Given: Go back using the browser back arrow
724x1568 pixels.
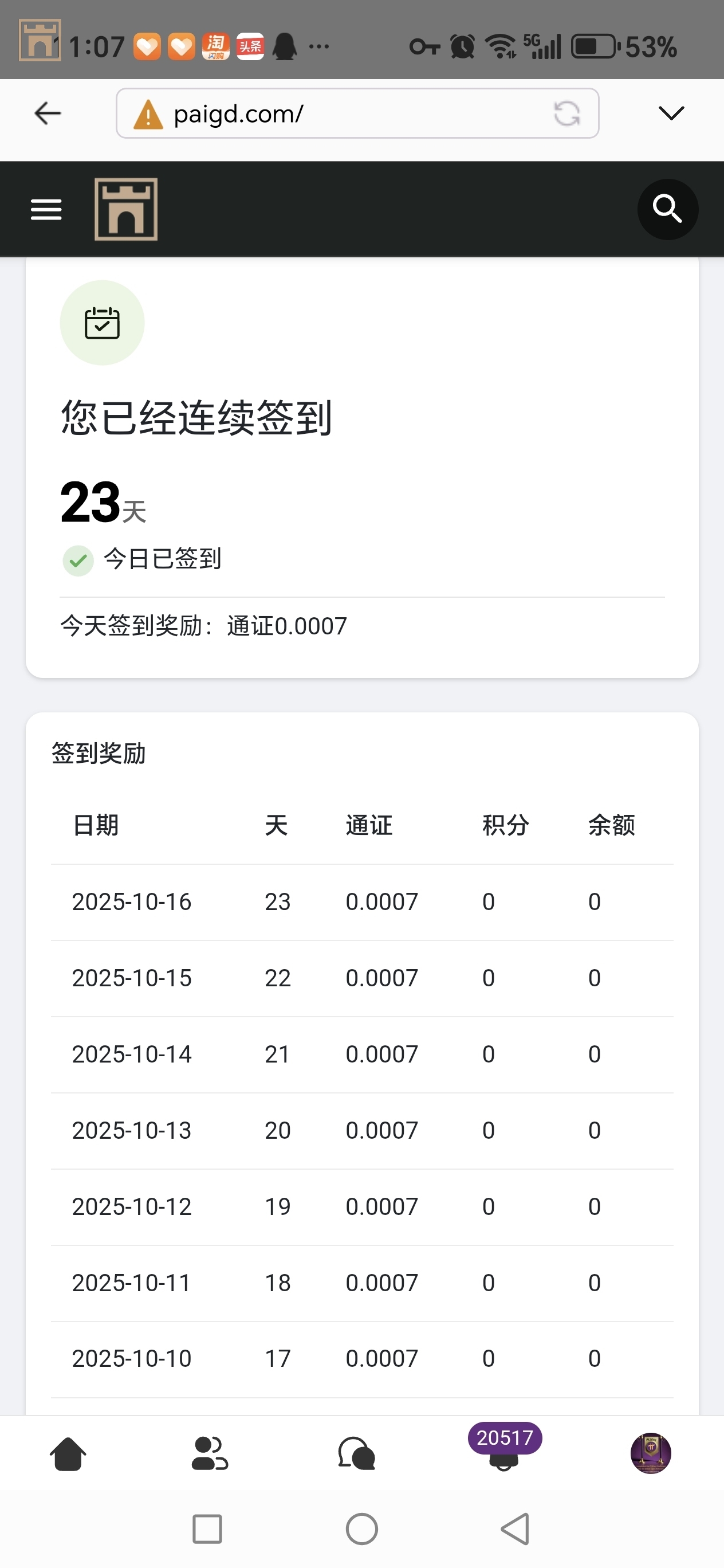Looking at the screenshot, I should click(48, 113).
